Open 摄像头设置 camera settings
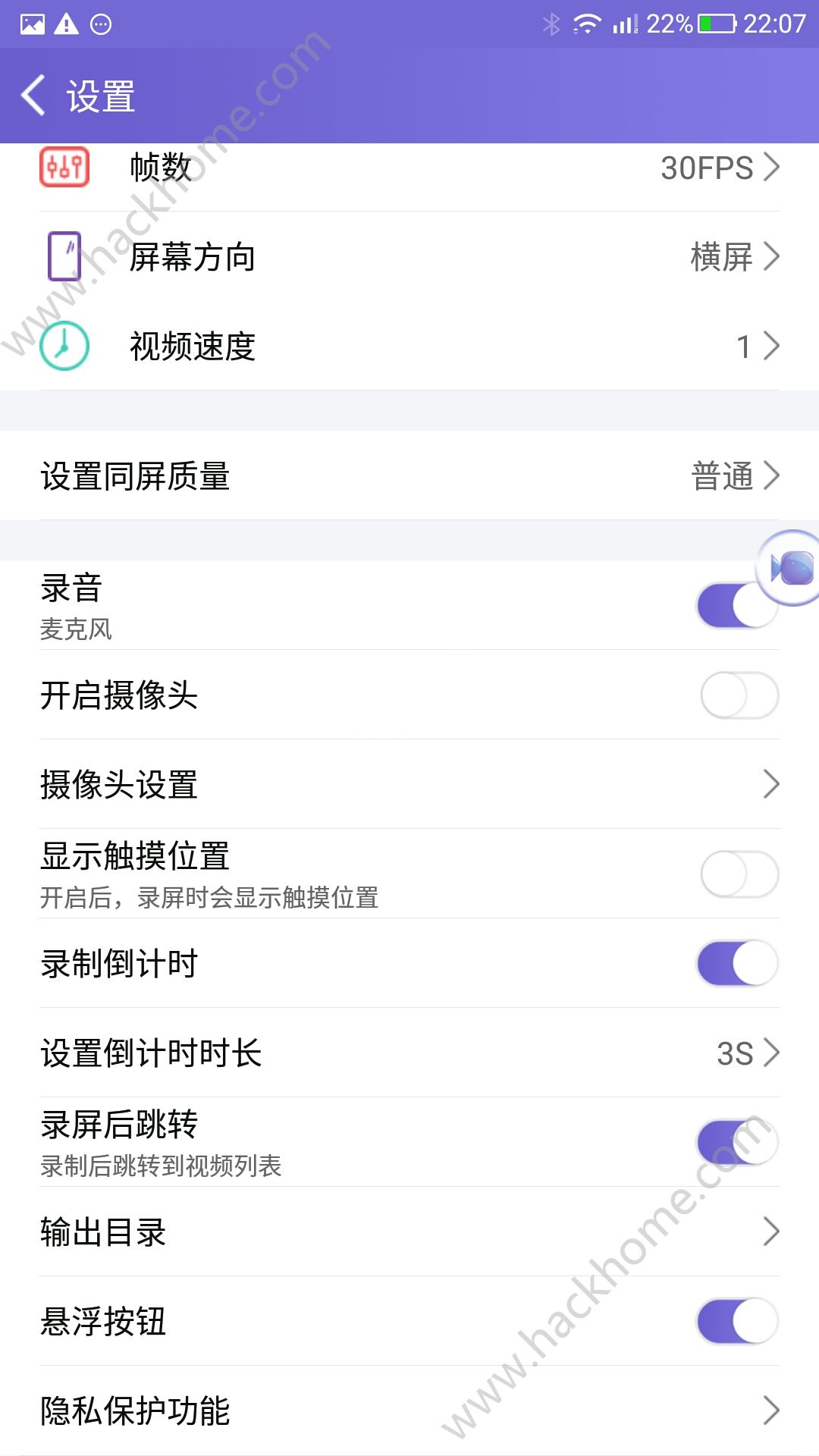819x1456 pixels. pyautogui.click(x=409, y=785)
